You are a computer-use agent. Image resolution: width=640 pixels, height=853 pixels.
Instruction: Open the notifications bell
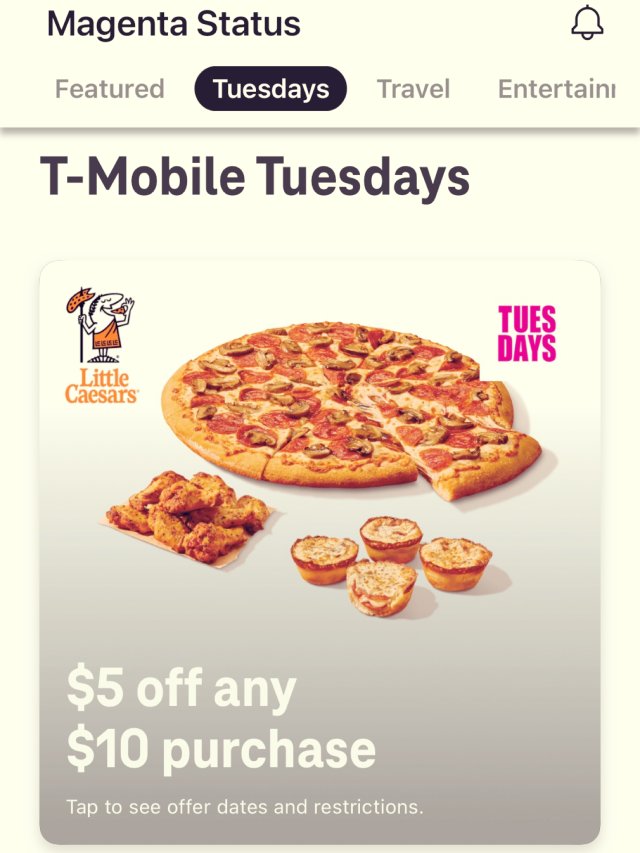tap(587, 23)
